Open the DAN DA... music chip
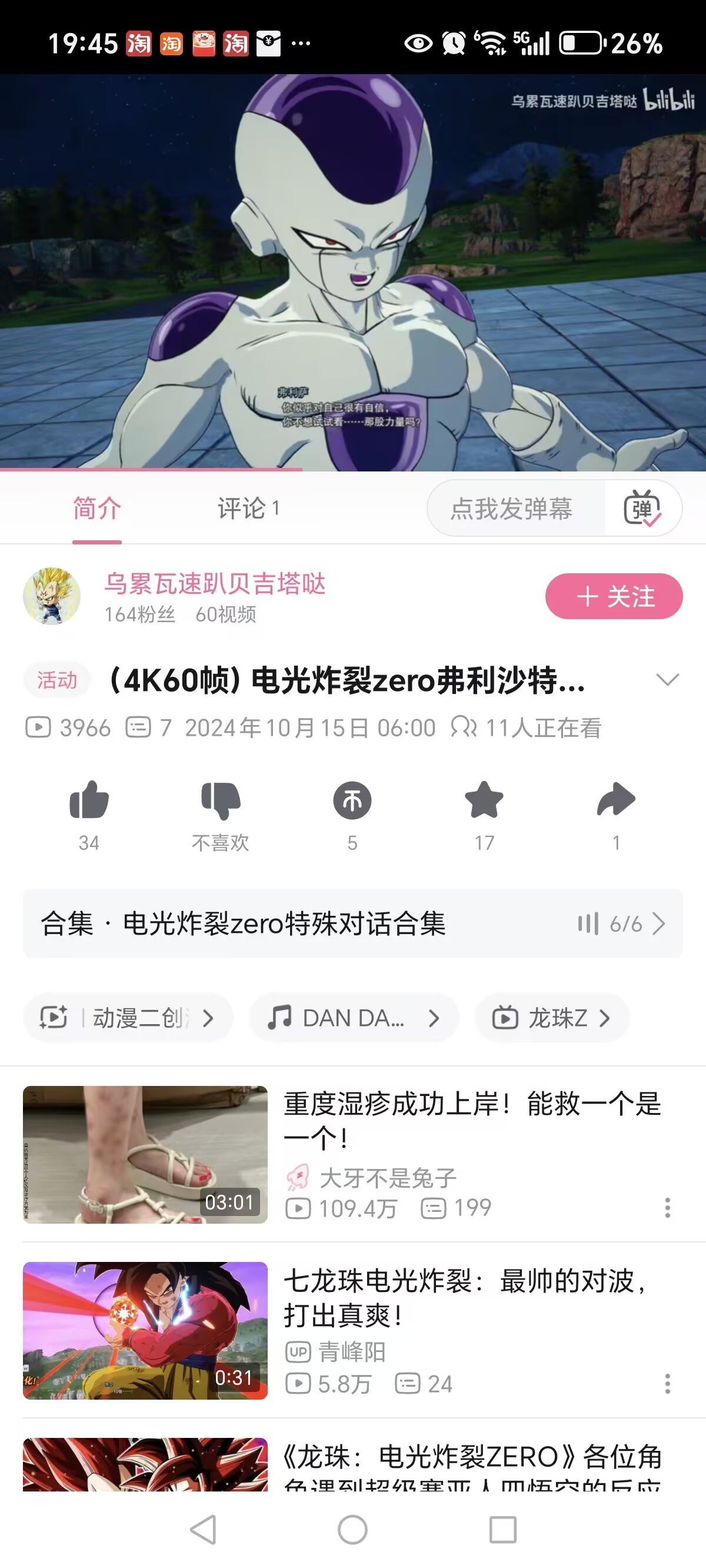The image size is (706, 1568). pyautogui.click(x=354, y=1018)
